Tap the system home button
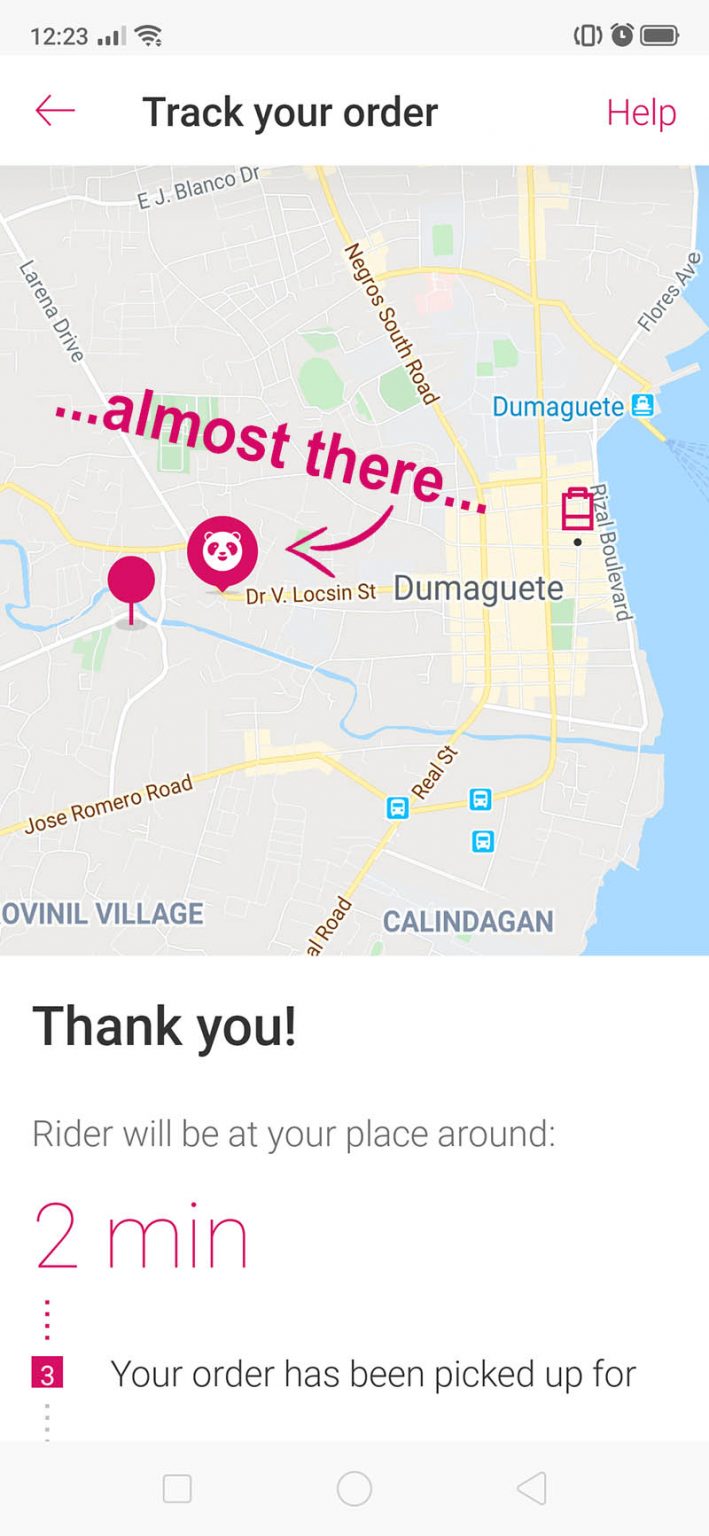This screenshot has height=1536, width=709. pos(354,1489)
